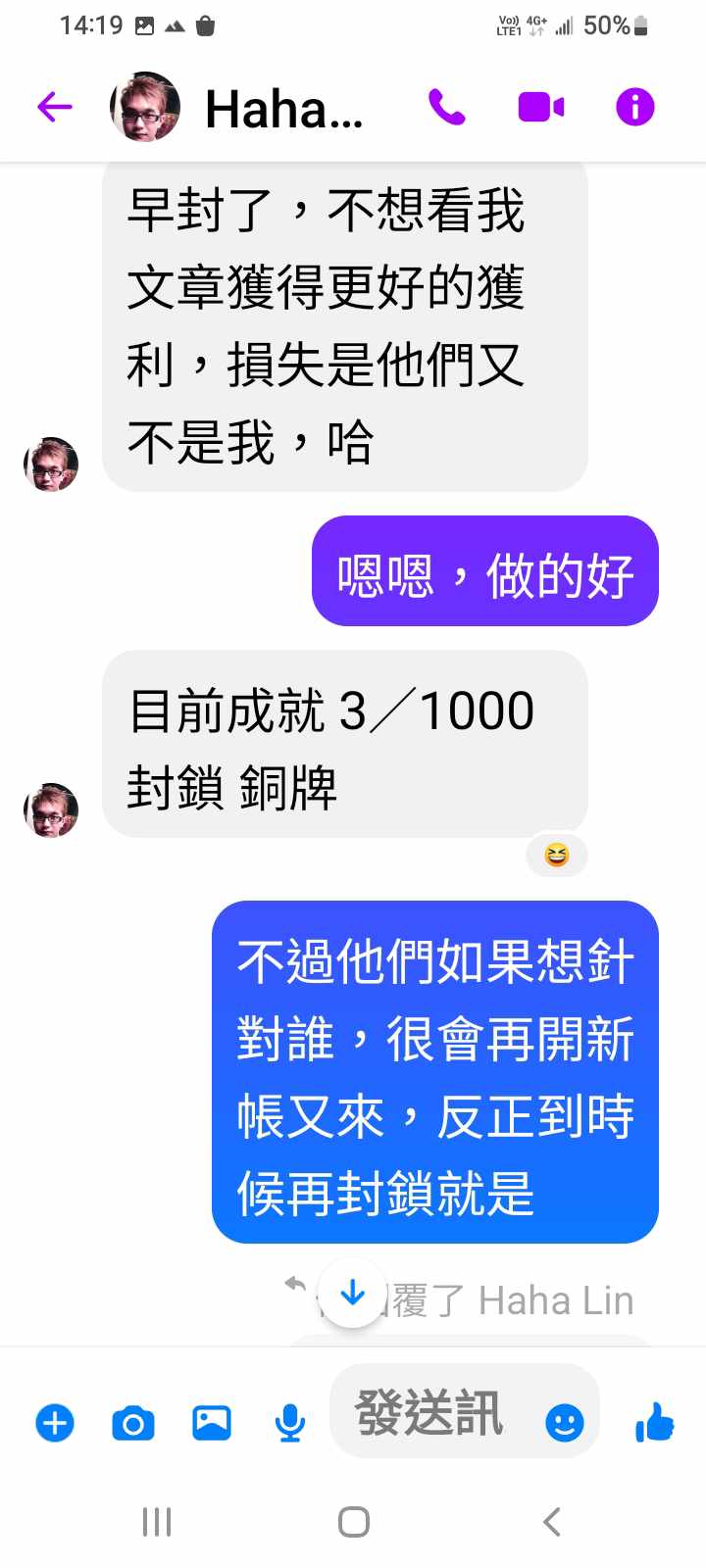Focus the 發送訊 message input field
The height and width of the screenshot is (1568, 706).
431,1413
